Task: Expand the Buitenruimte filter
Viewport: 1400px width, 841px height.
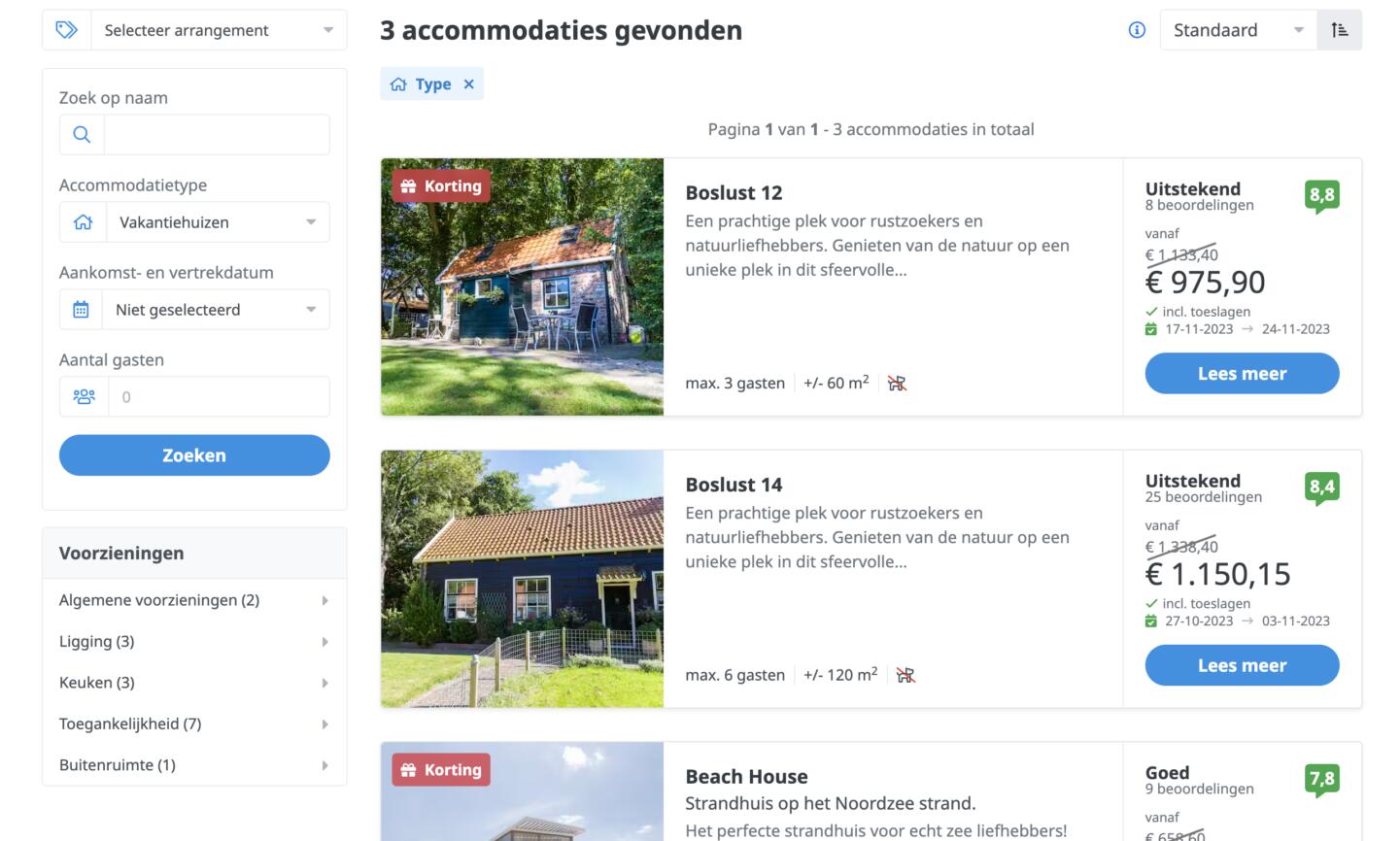Action: click(x=194, y=765)
